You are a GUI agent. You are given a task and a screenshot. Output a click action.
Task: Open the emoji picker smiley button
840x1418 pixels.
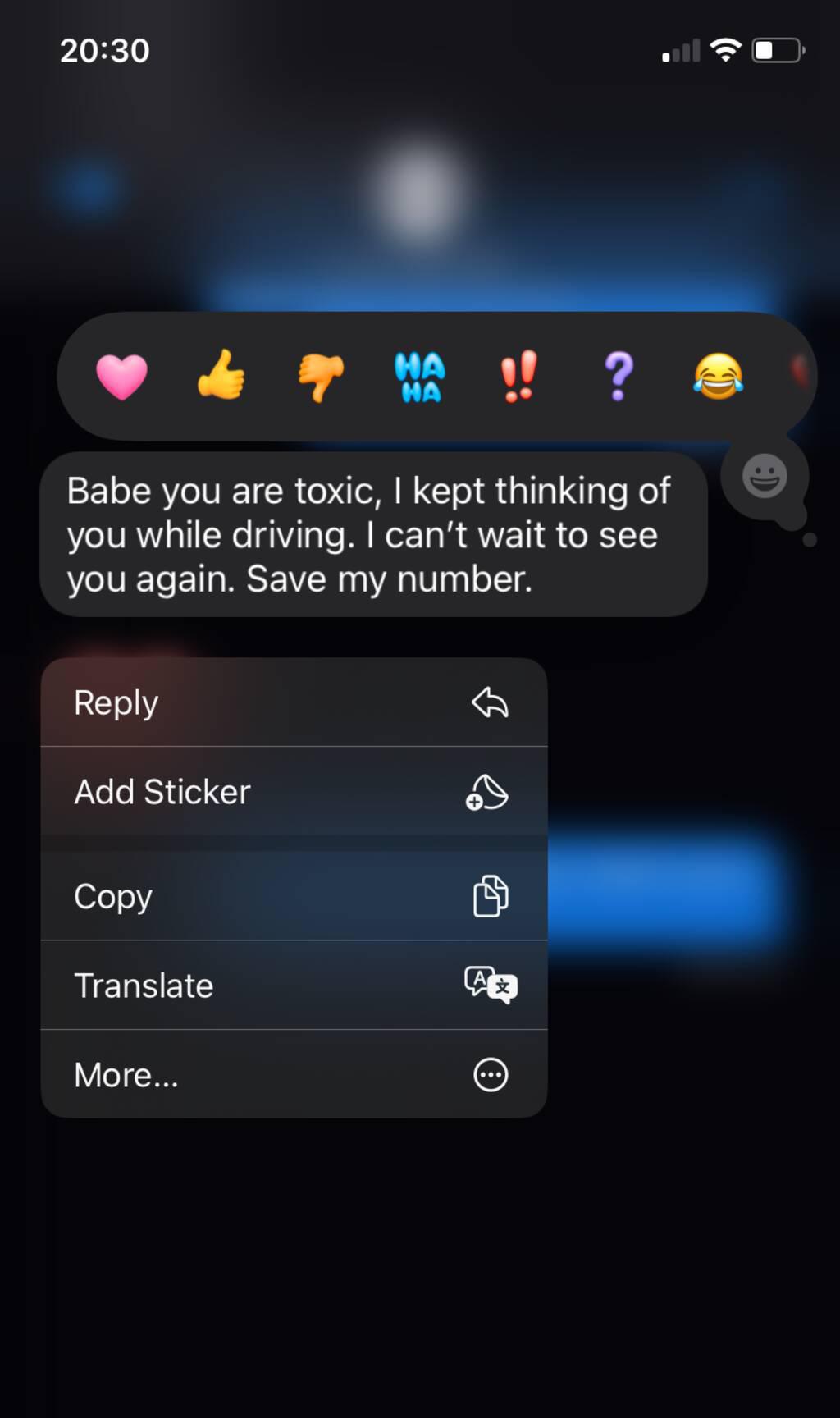765,476
